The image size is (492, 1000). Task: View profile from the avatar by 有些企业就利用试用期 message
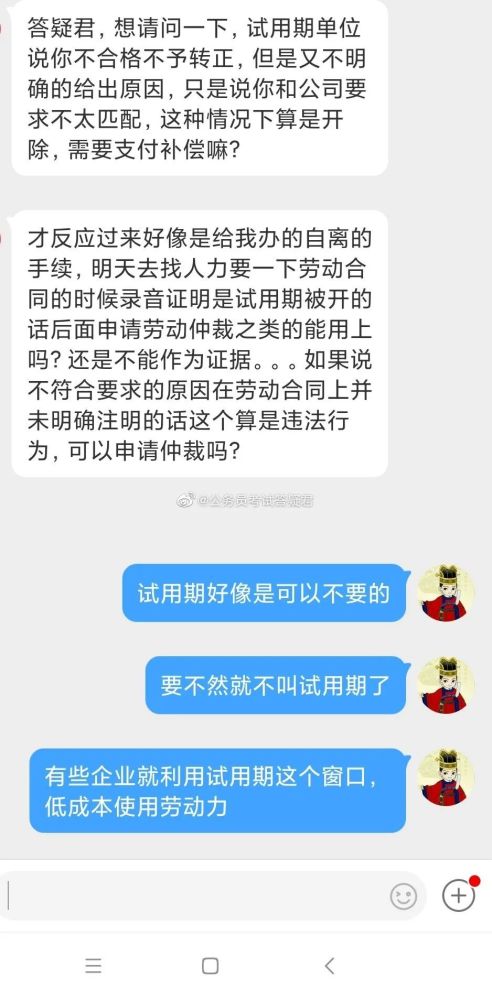[x=445, y=777]
